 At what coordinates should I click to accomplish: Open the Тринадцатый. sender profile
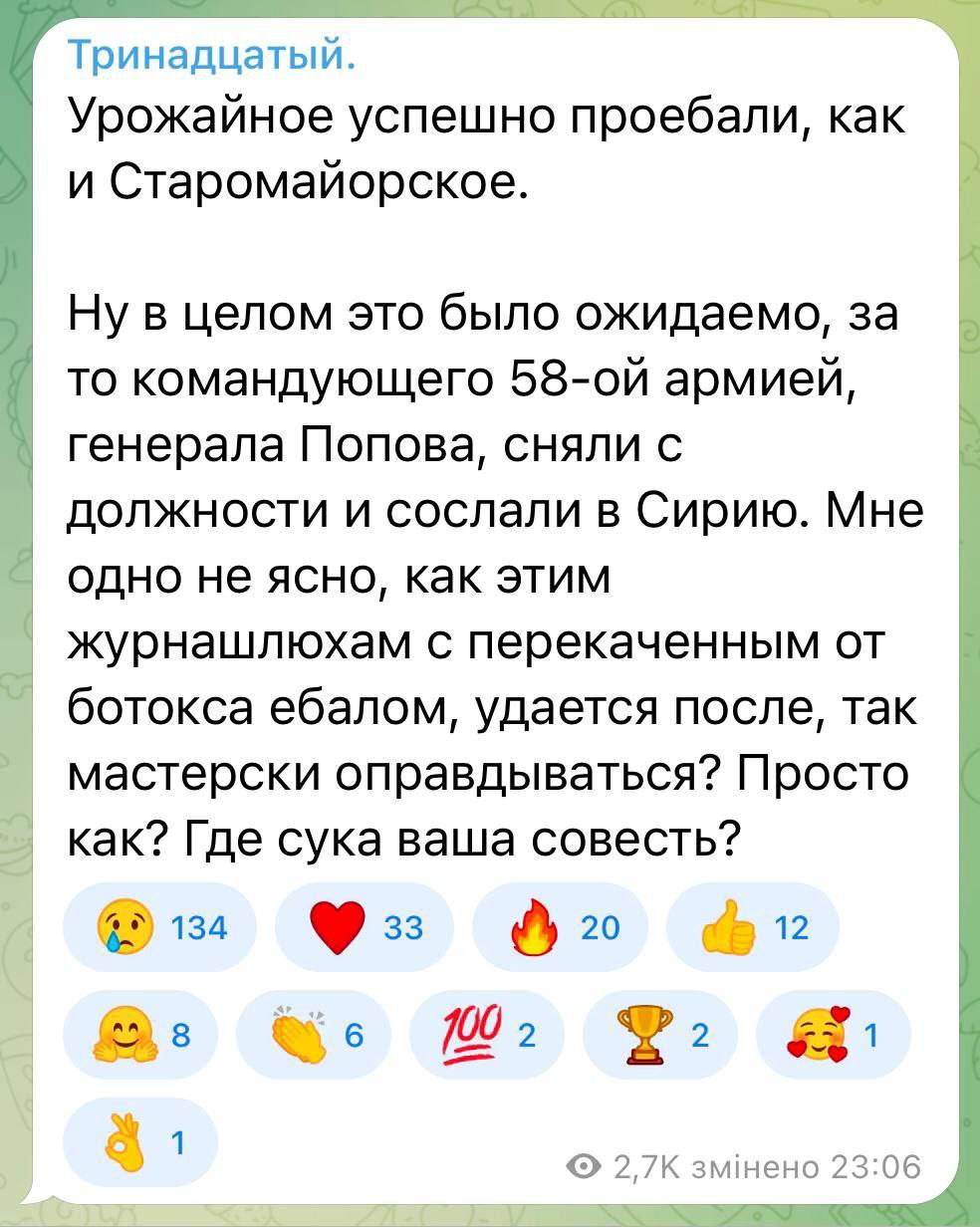[210, 50]
